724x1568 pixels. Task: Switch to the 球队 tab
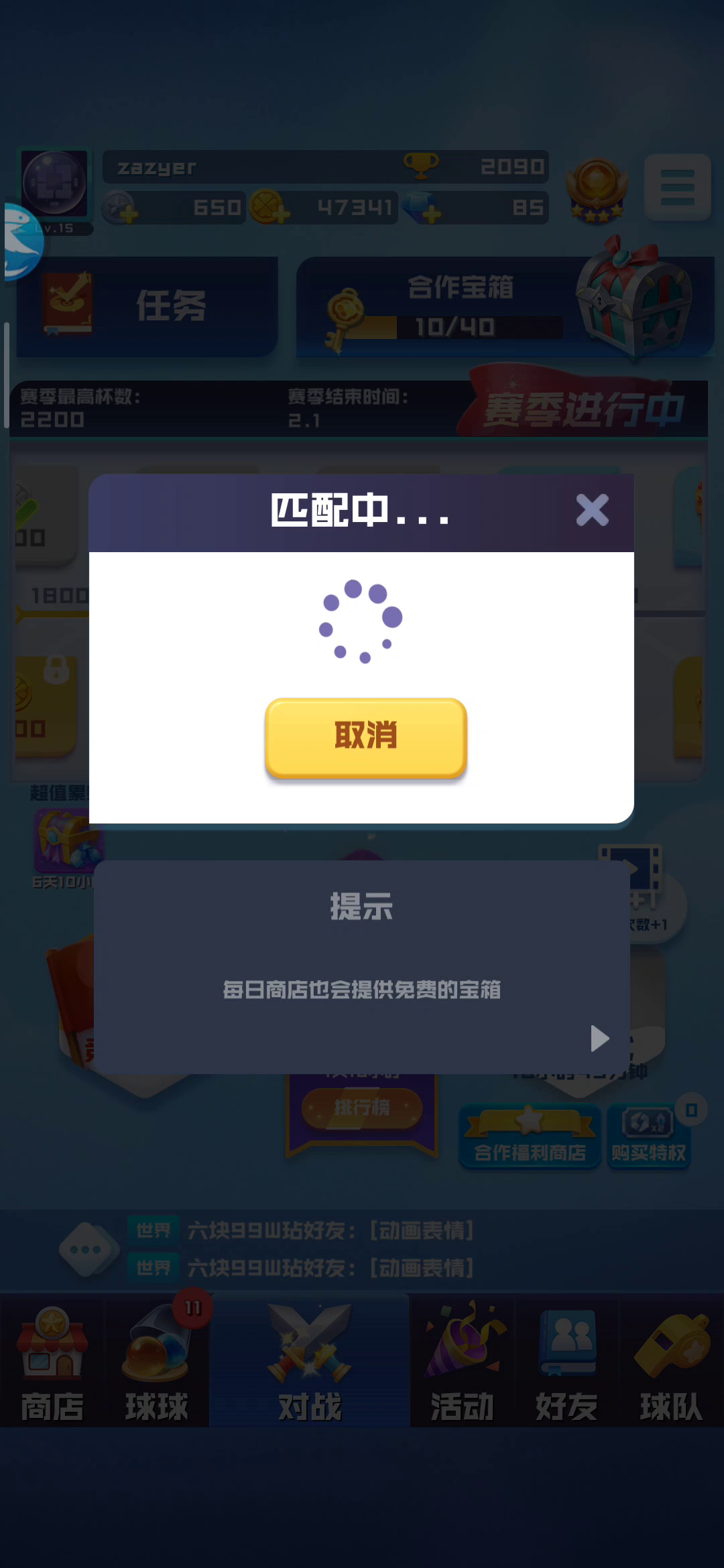click(x=671, y=1362)
